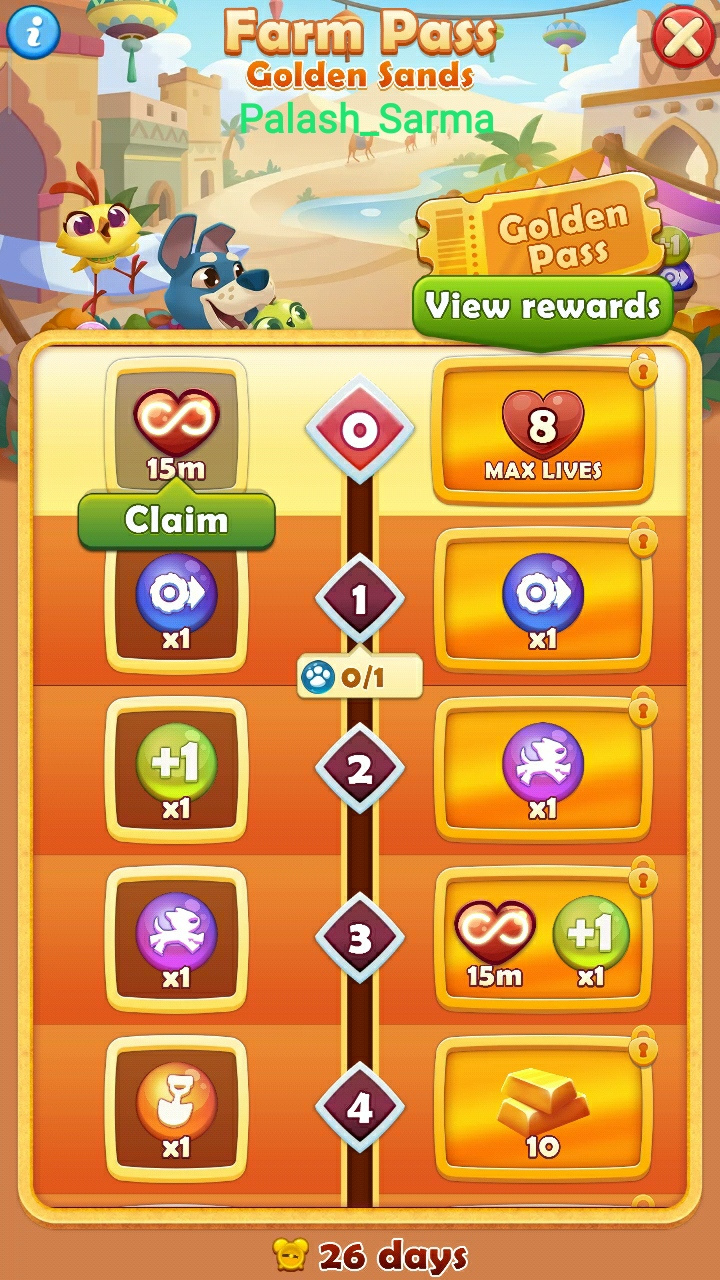Screen dimensions: 720x1280
Task: Open View rewards
Action: point(543,307)
